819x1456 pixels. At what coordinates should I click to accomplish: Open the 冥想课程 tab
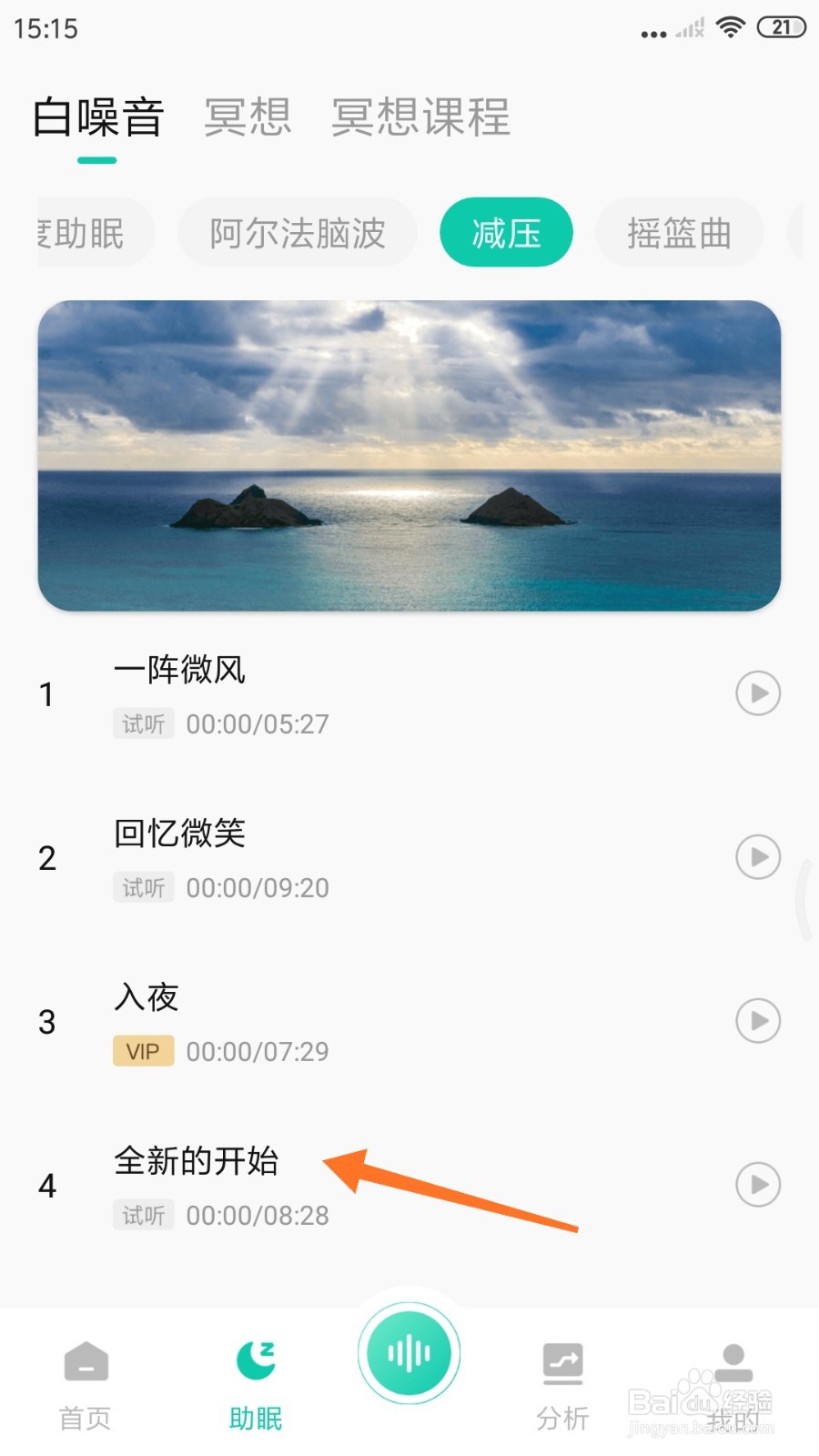pos(420,117)
